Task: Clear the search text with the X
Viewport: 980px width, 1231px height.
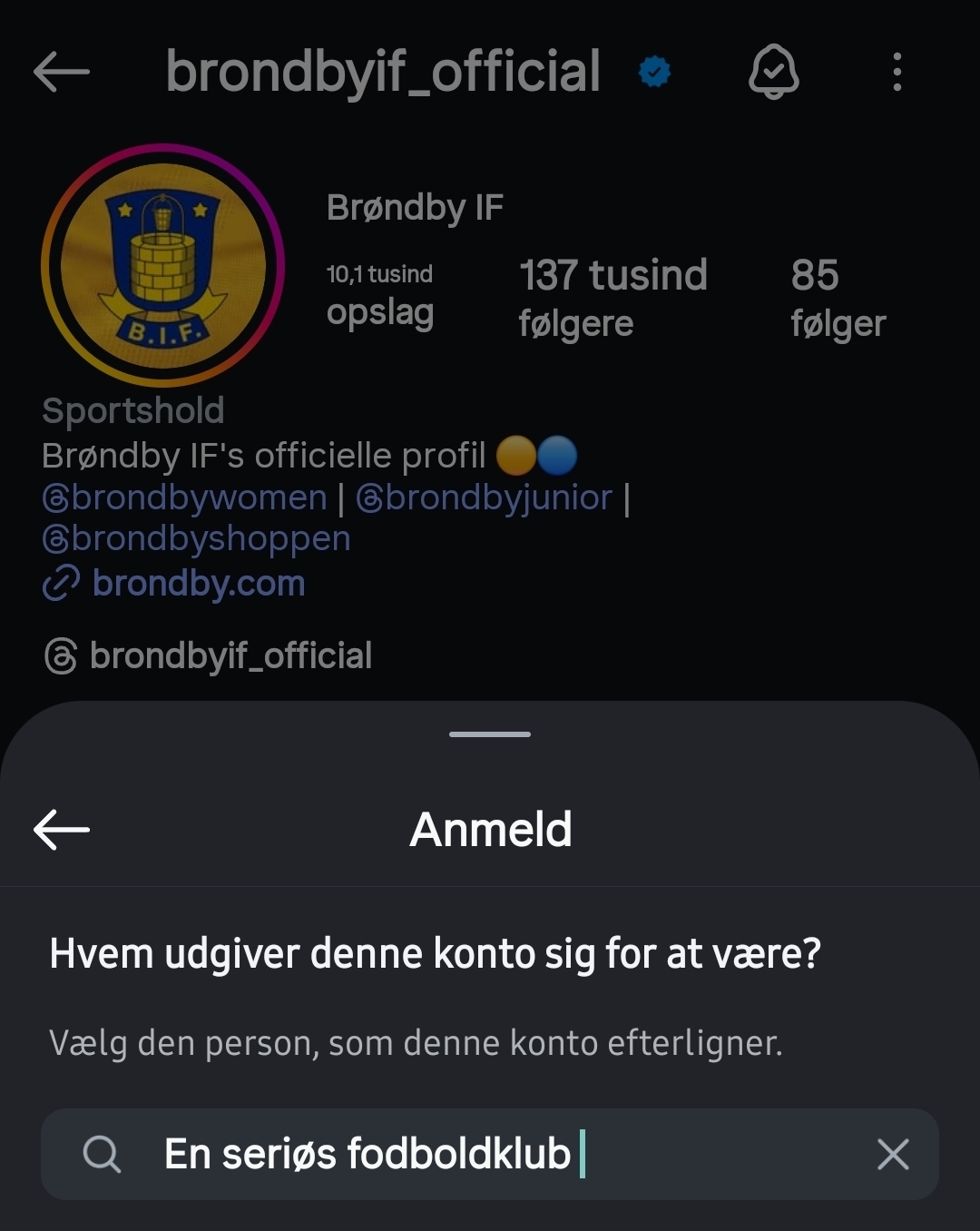Action: 893,1155
